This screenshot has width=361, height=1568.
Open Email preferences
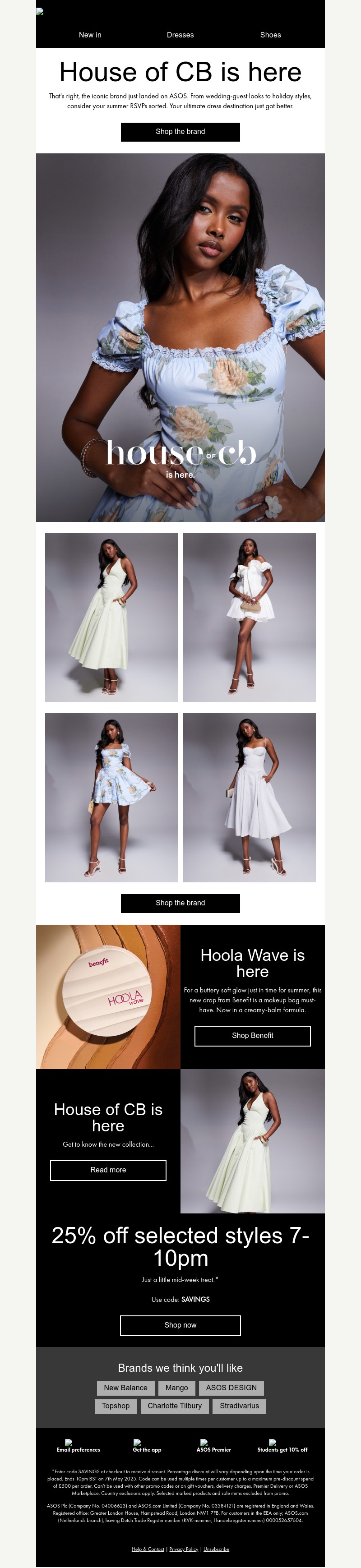[79, 1449]
